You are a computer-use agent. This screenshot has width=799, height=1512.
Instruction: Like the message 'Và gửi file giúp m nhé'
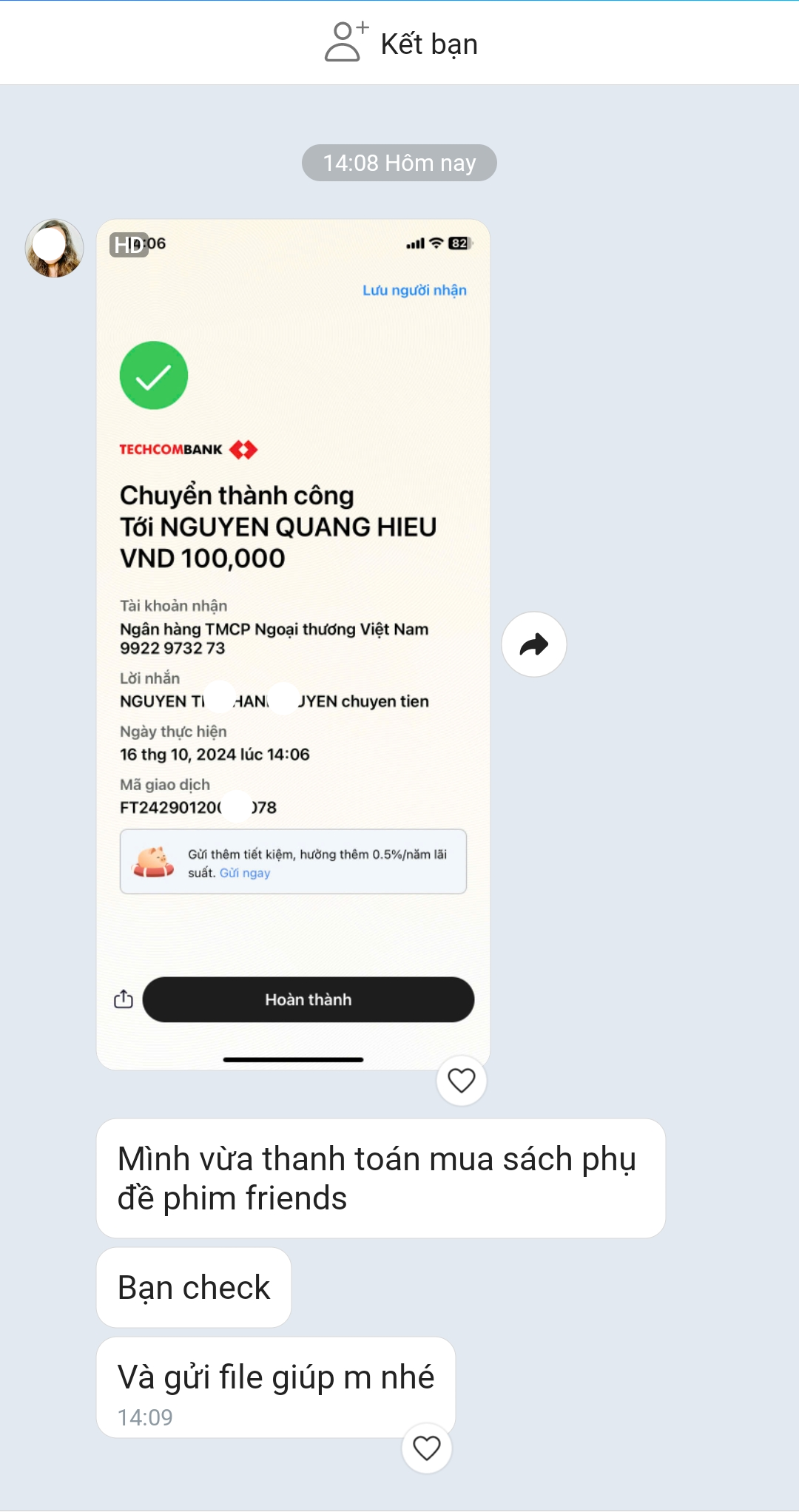click(426, 1448)
